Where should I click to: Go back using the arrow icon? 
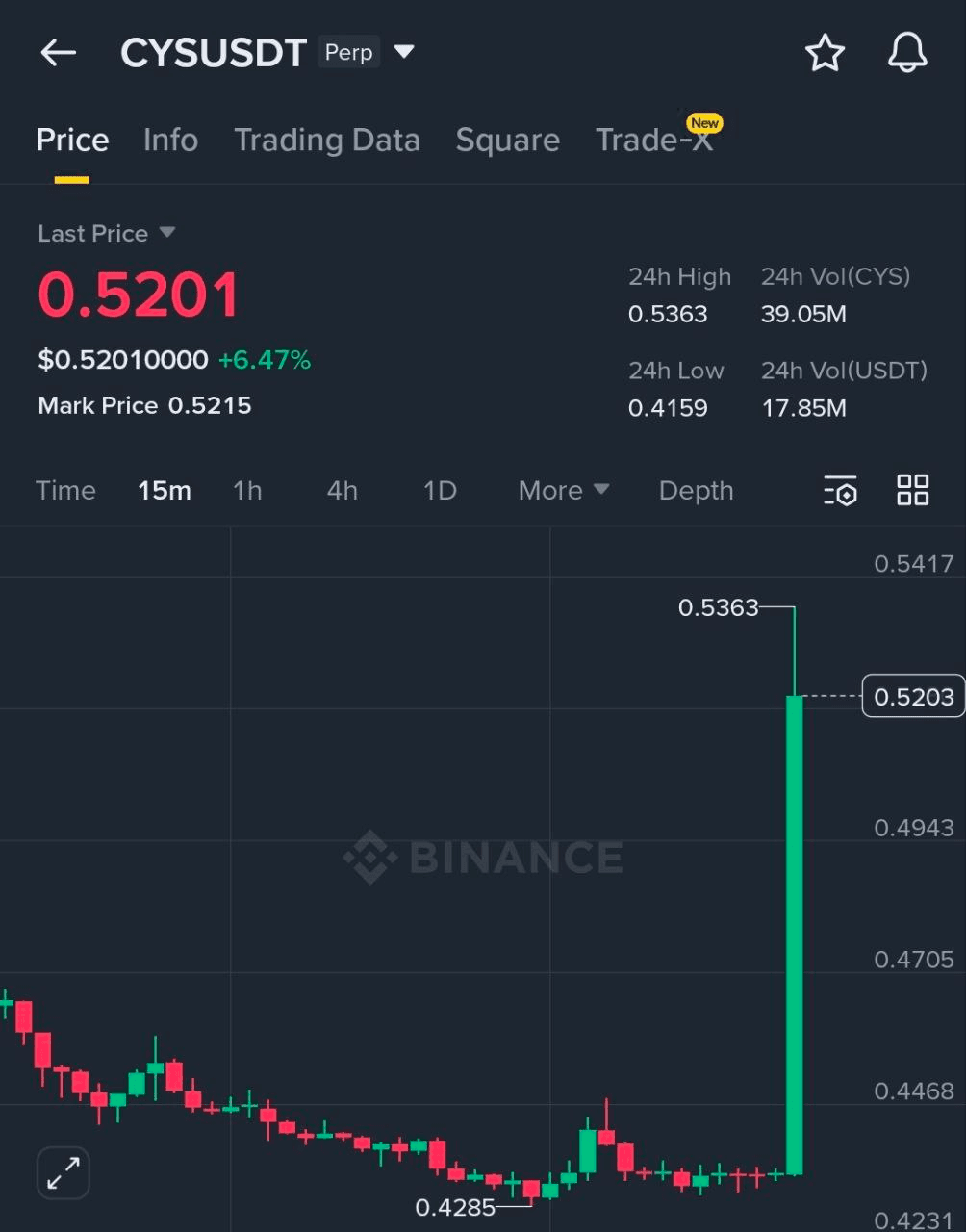point(58,53)
